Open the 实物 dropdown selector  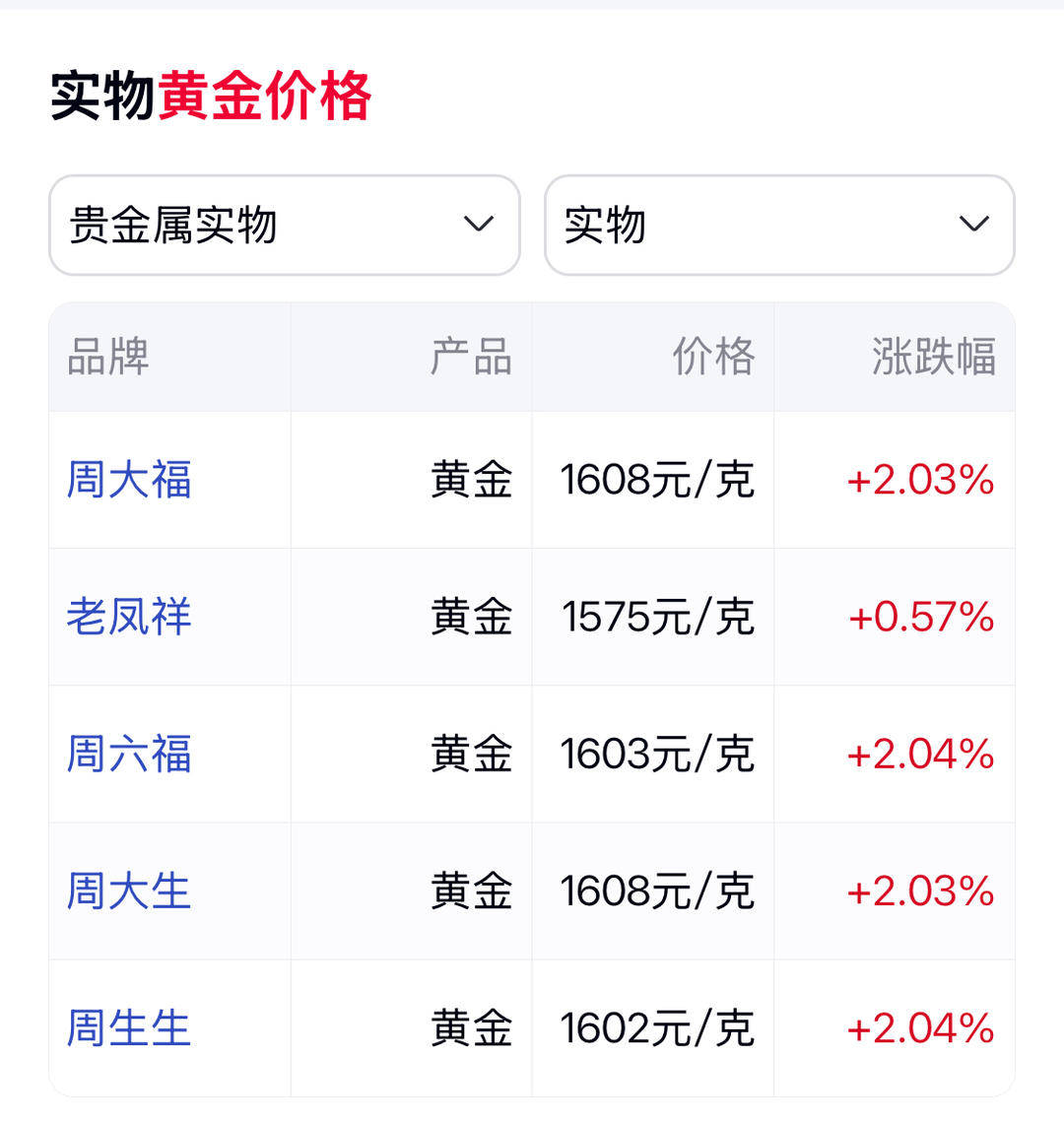778,225
